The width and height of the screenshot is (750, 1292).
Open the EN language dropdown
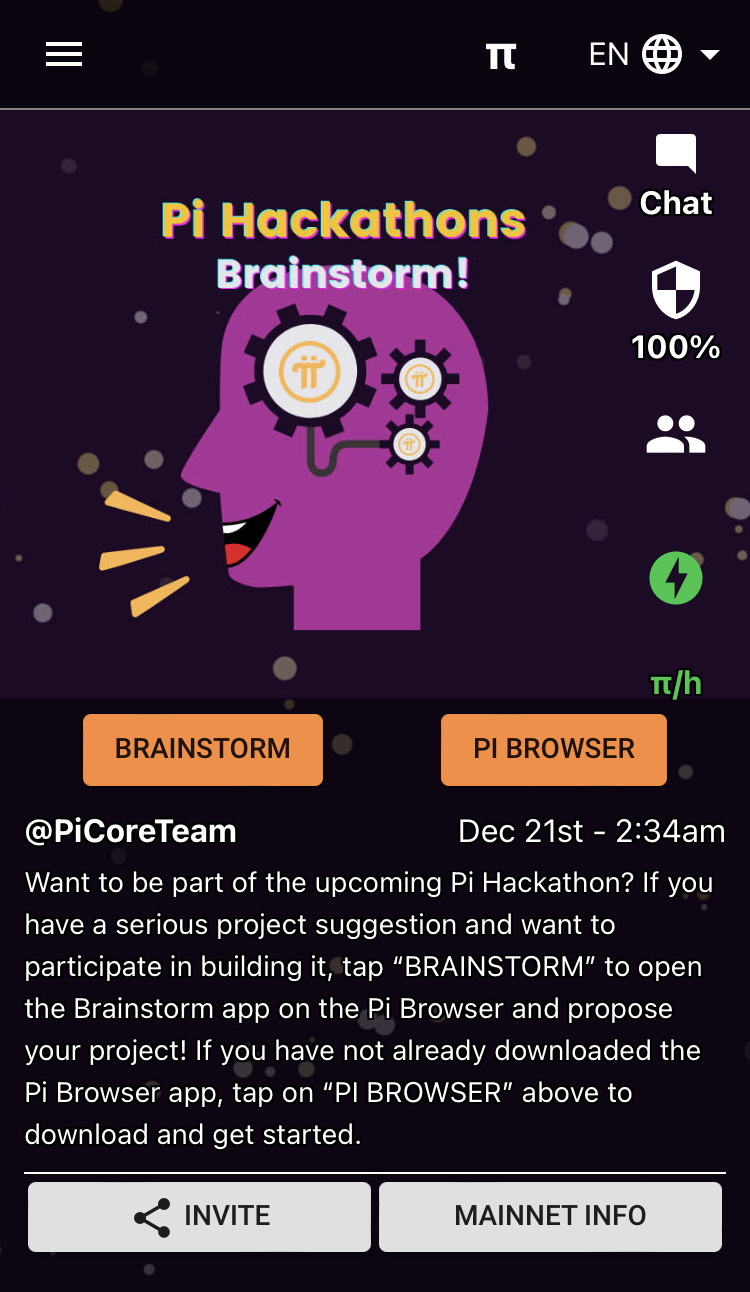654,54
